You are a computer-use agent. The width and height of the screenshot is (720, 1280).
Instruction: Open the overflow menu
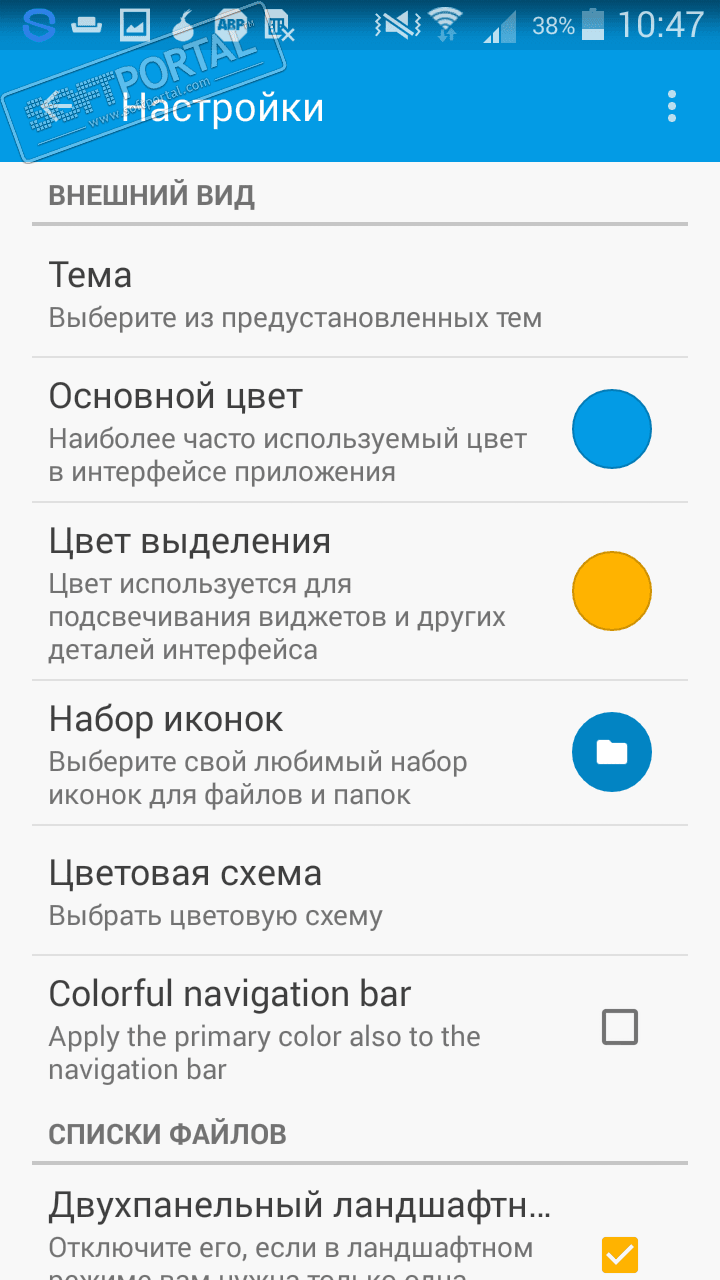[672, 106]
